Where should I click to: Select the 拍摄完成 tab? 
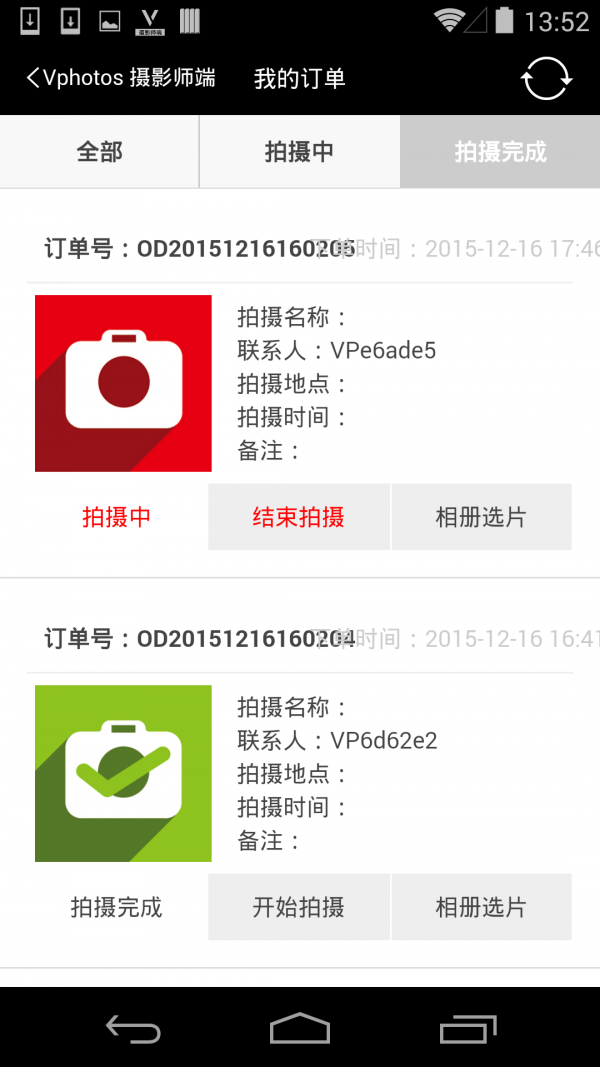(500, 152)
